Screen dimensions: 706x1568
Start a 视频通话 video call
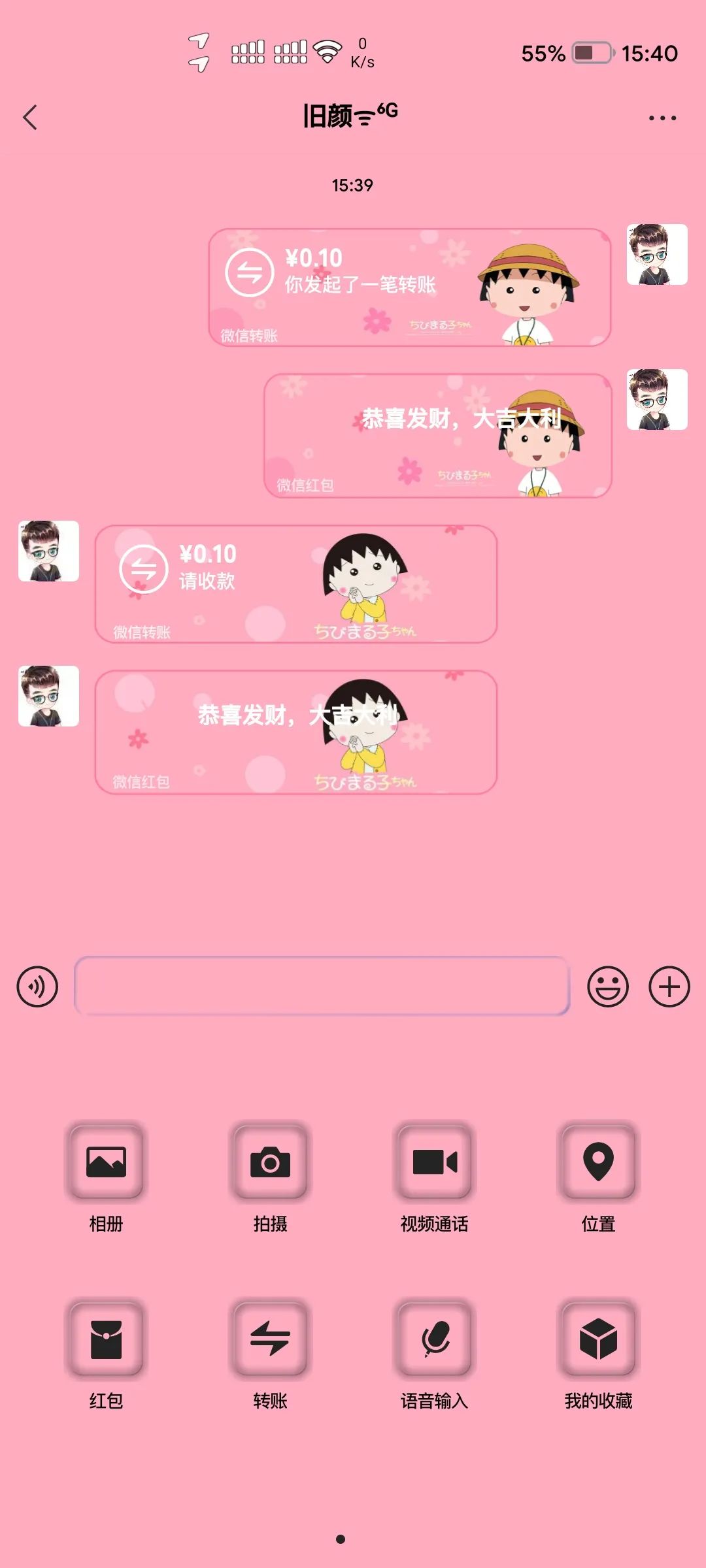[x=435, y=1162]
